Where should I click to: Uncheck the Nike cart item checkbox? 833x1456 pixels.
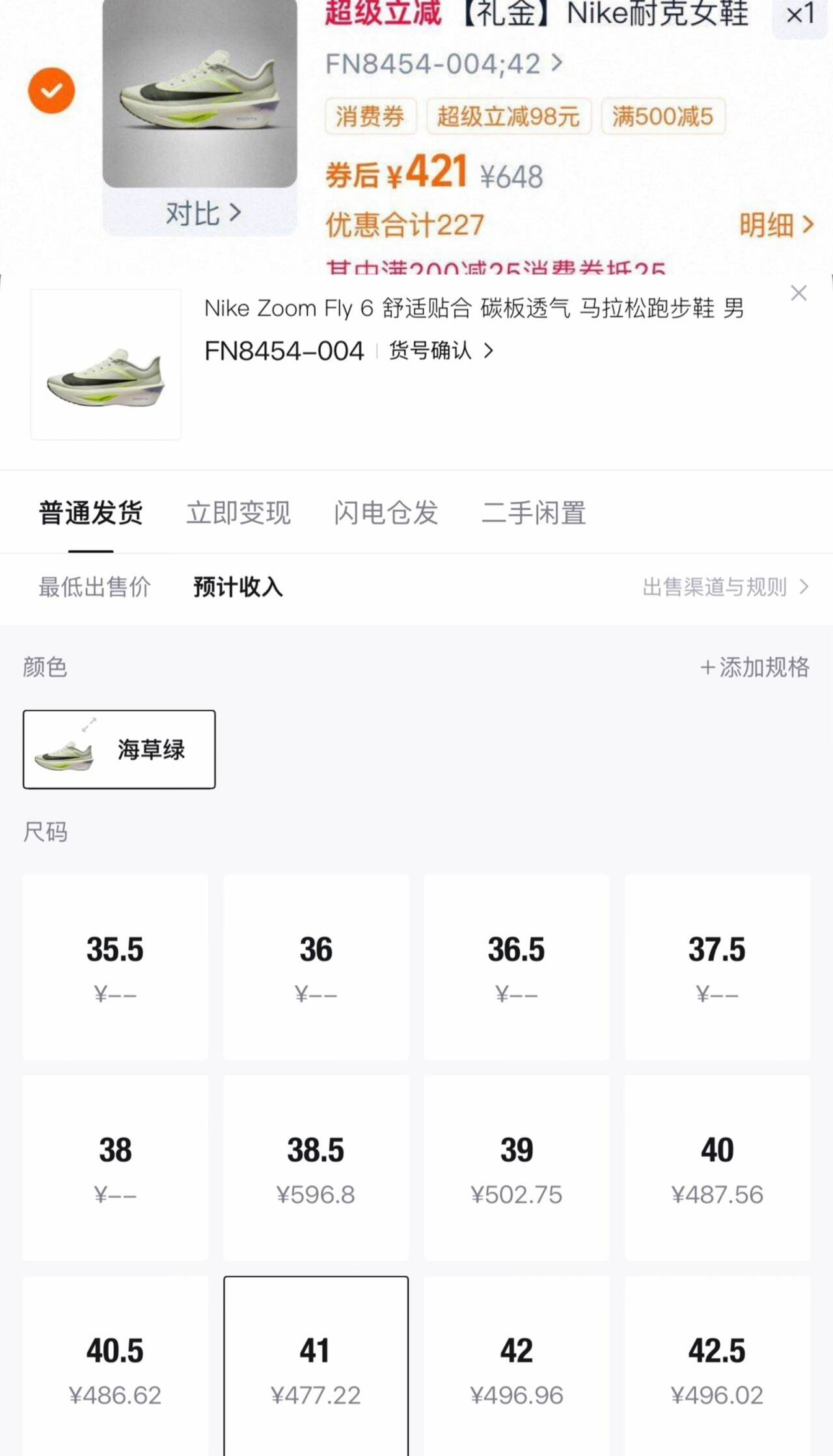pyautogui.click(x=51, y=90)
